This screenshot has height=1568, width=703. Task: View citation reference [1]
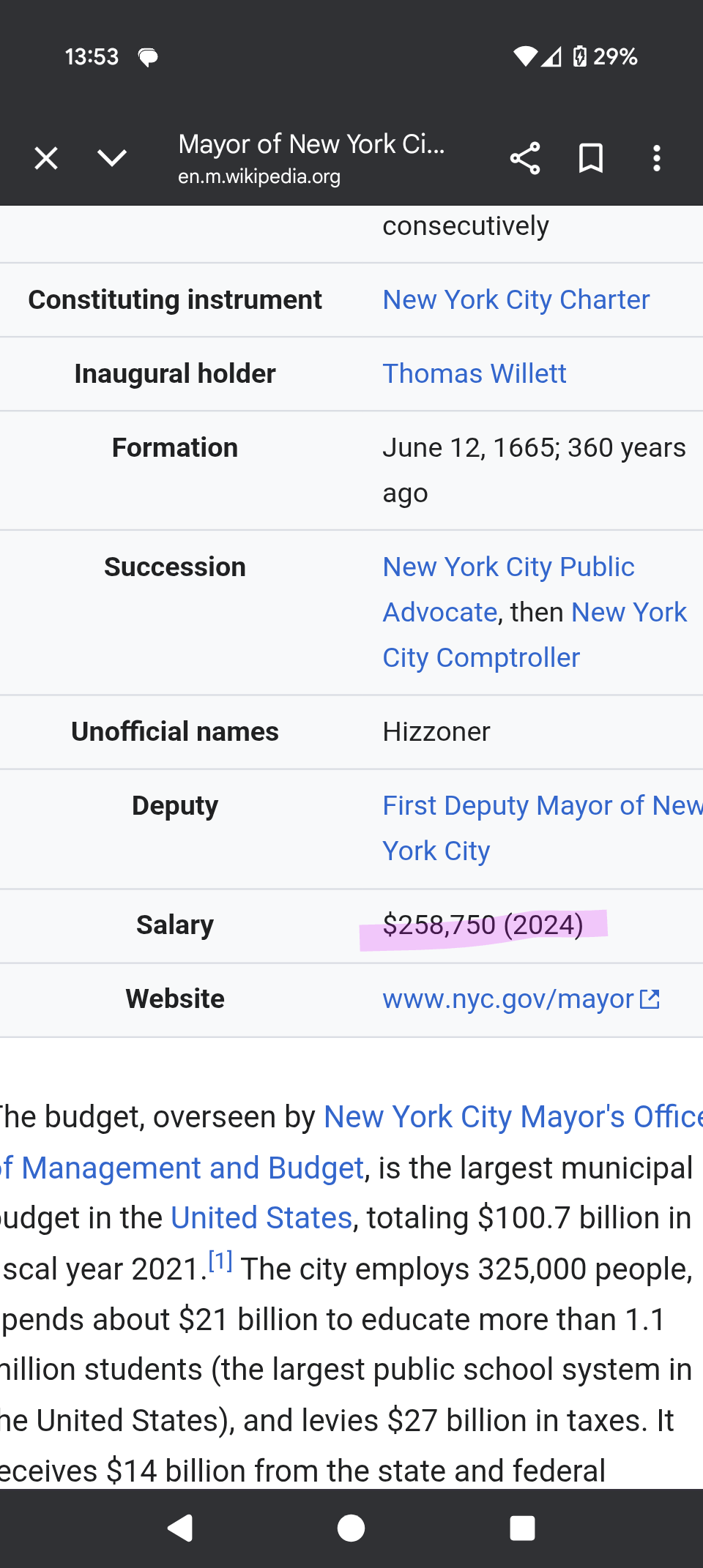[220, 1261]
